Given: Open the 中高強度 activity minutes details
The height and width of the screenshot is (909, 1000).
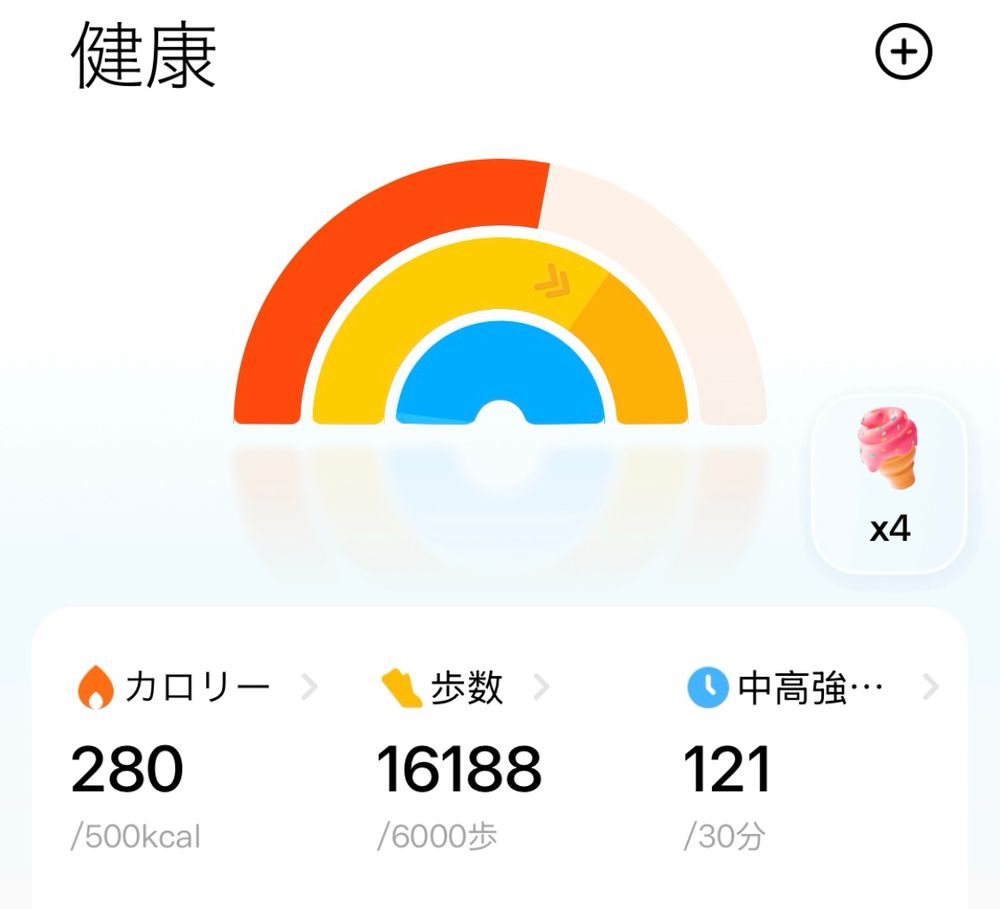Looking at the screenshot, I should [812, 688].
